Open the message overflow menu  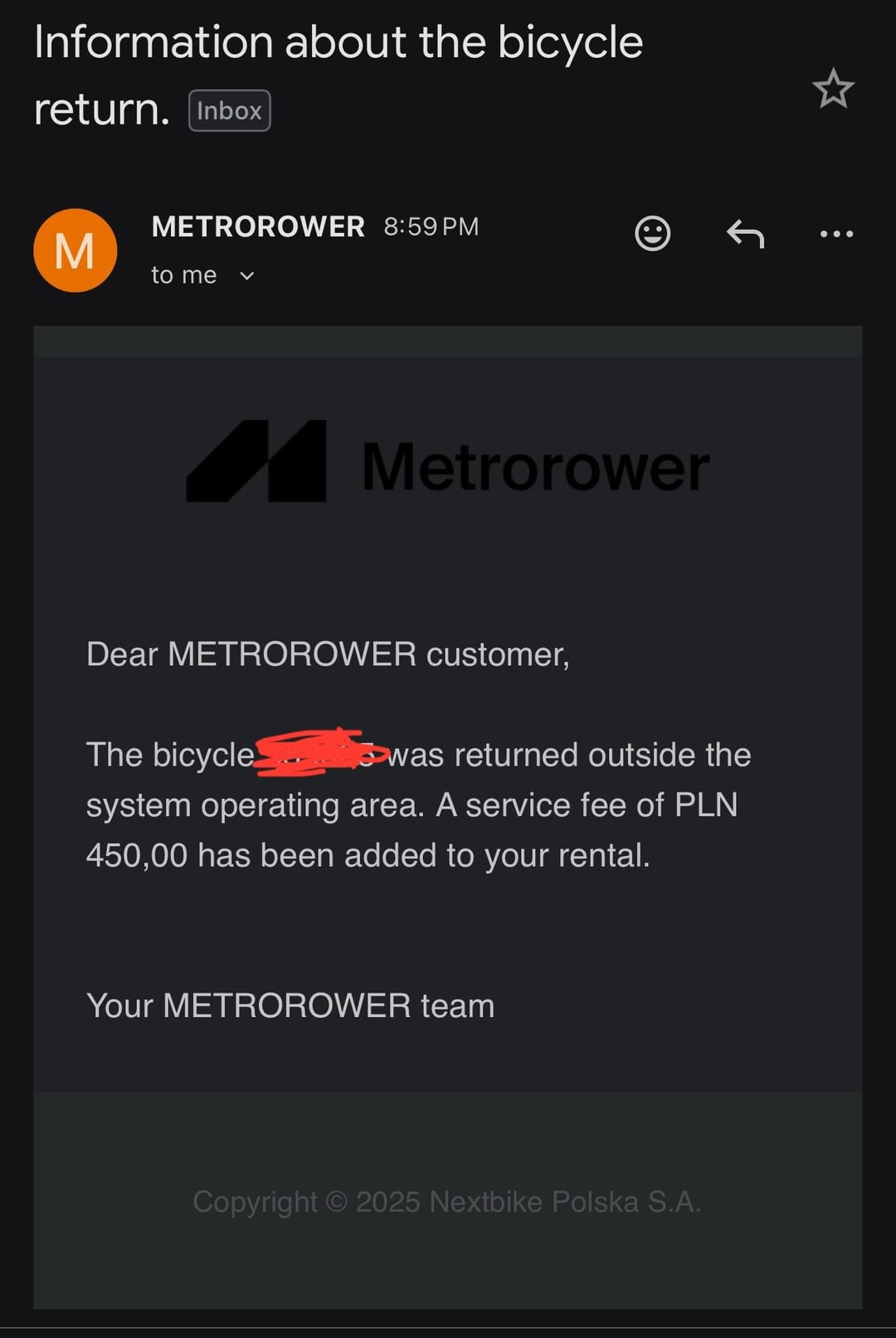pyautogui.click(x=836, y=234)
